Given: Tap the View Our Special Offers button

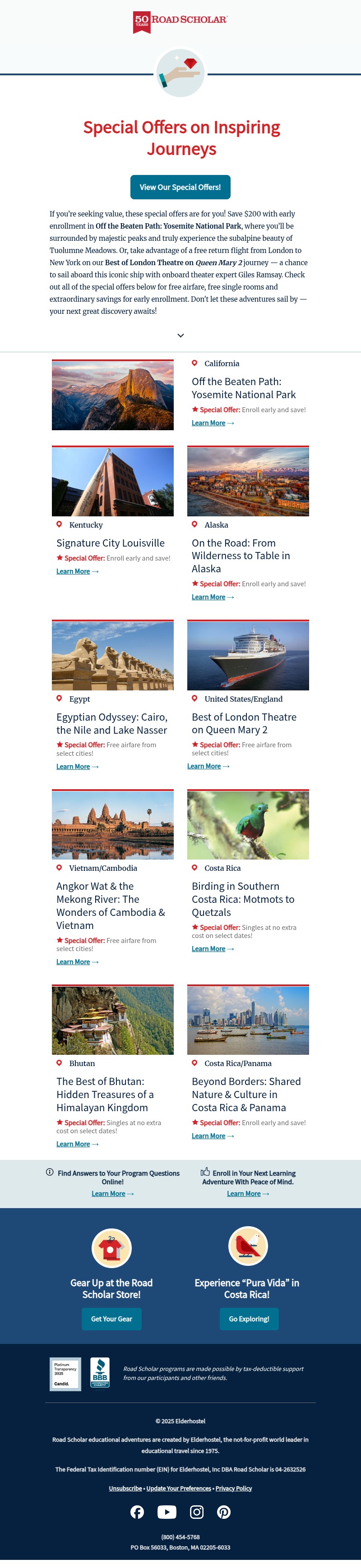Looking at the screenshot, I should point(180,187).
